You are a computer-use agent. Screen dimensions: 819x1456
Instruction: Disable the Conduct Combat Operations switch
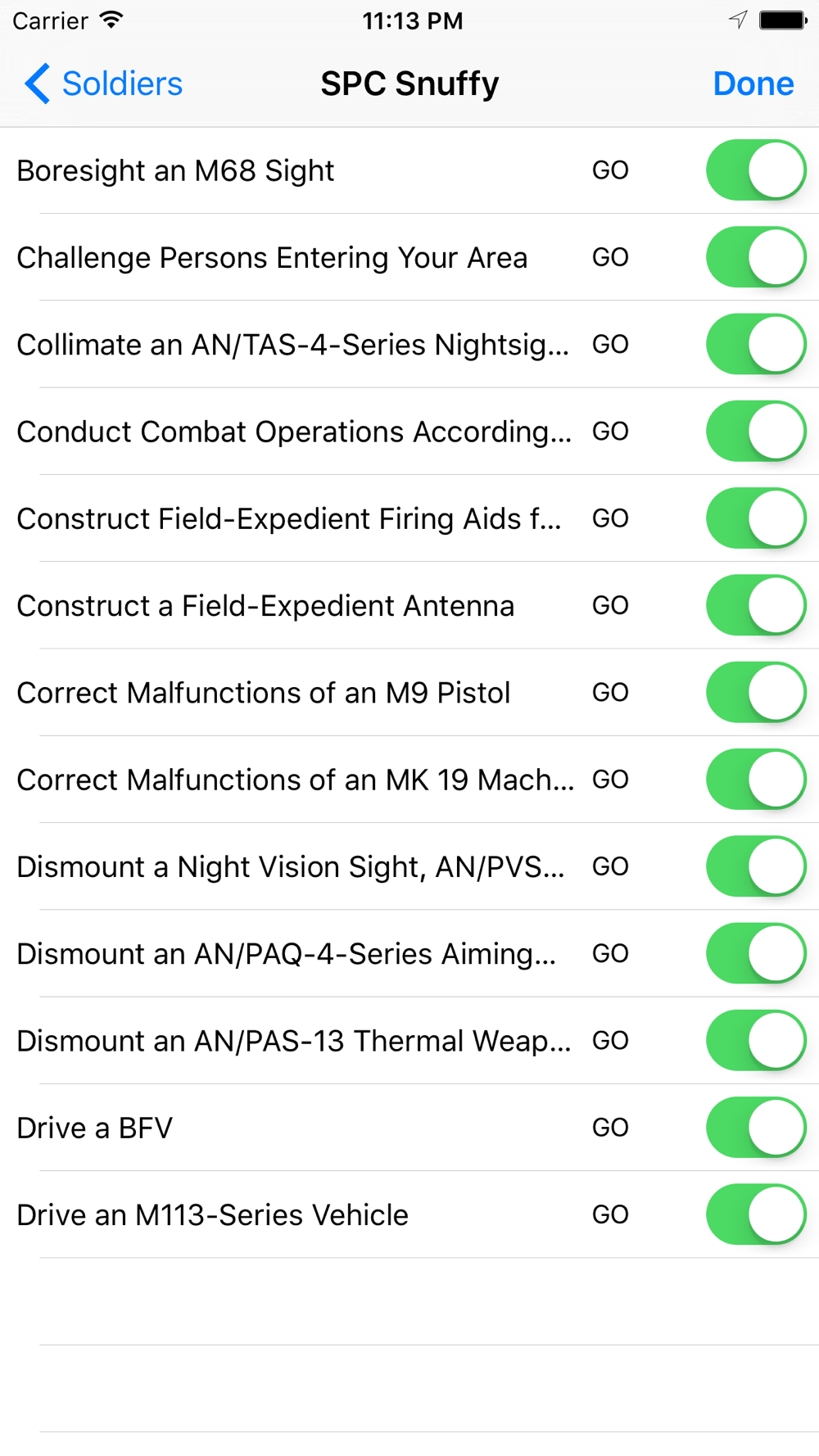tap(756, 432)
